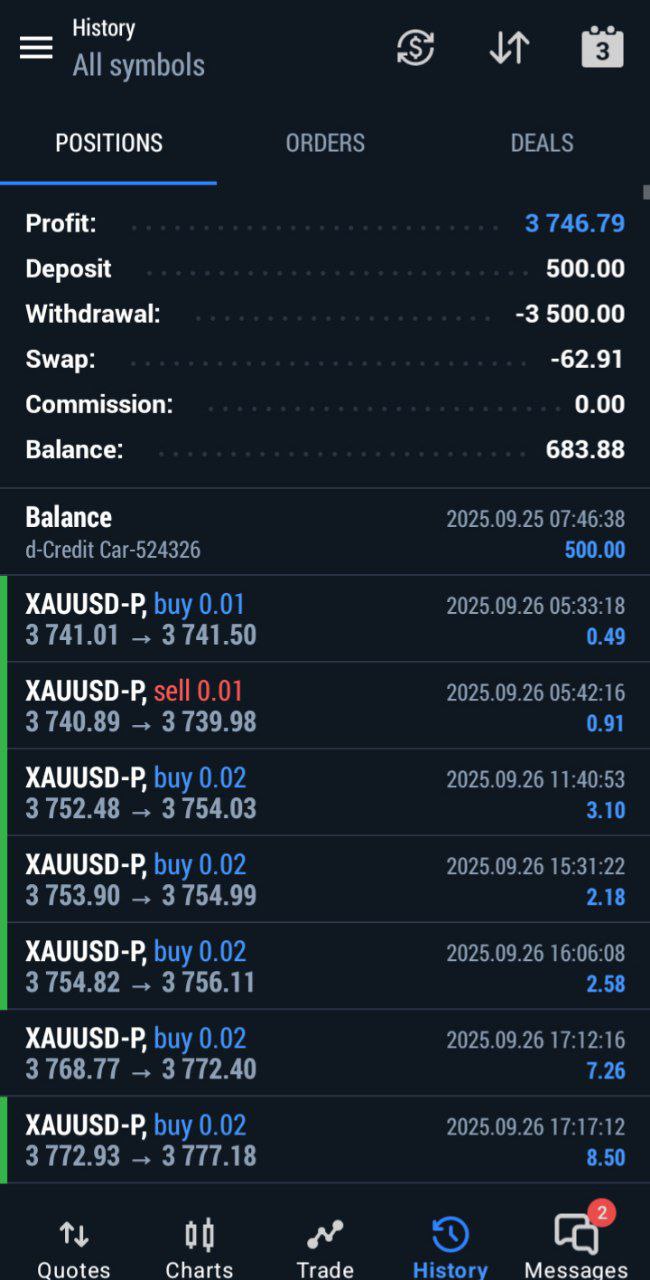Expand the XAUUSD-P sell 0.01 position
Screen dimensions: 650x1280
325,706
